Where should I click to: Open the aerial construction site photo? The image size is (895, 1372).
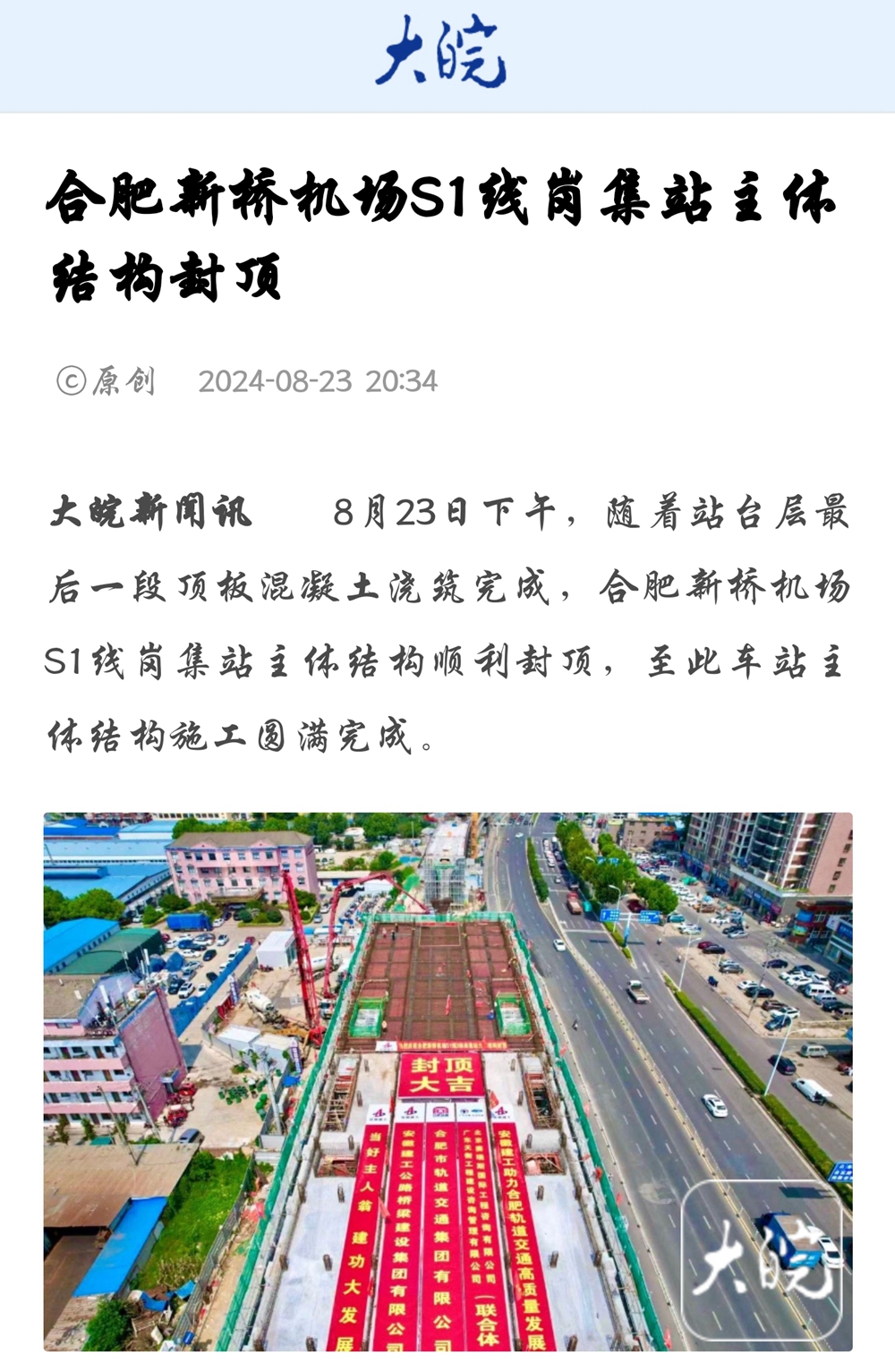pos(447,1081)
